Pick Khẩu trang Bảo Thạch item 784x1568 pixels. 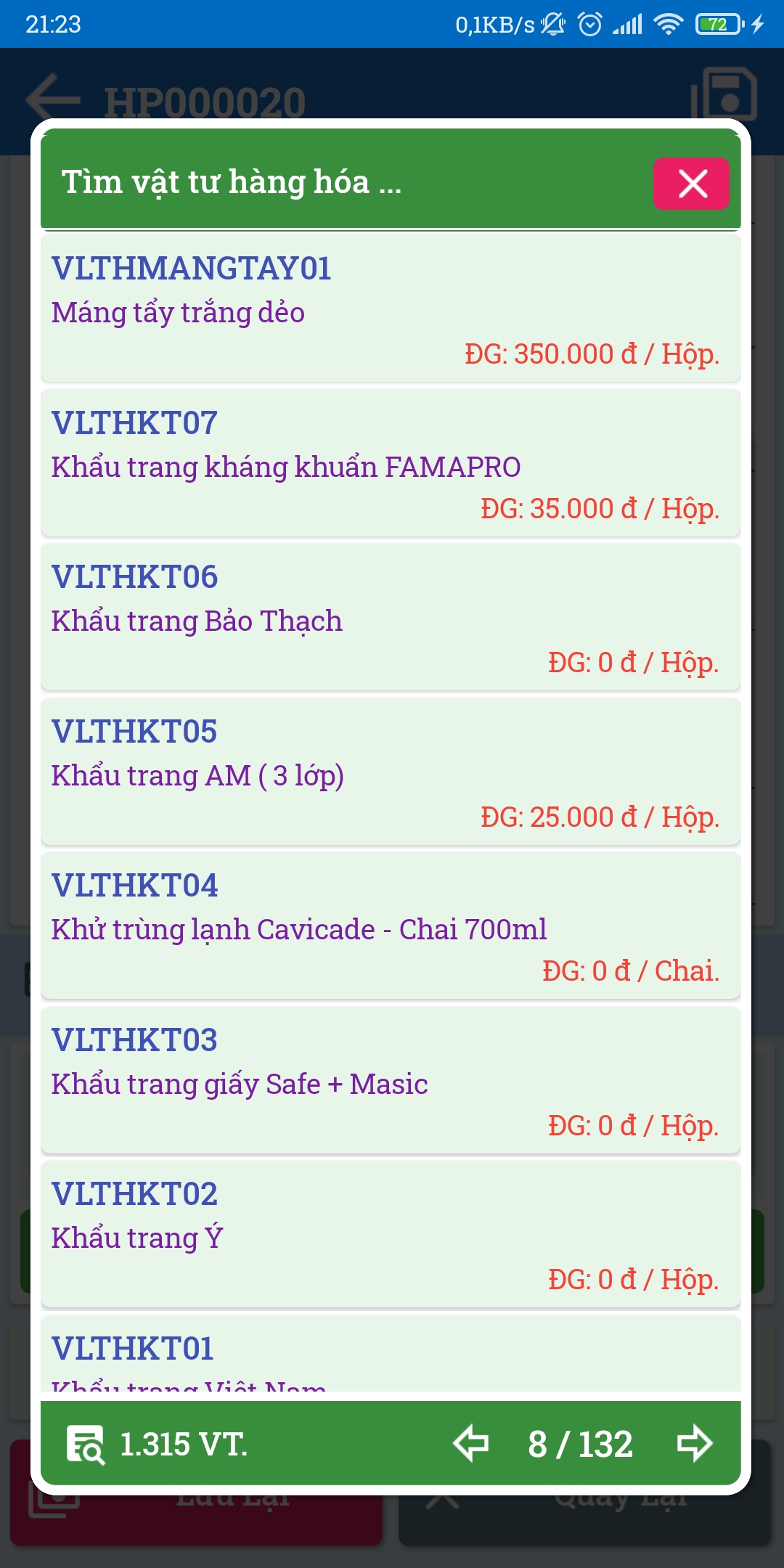[391, 618]
